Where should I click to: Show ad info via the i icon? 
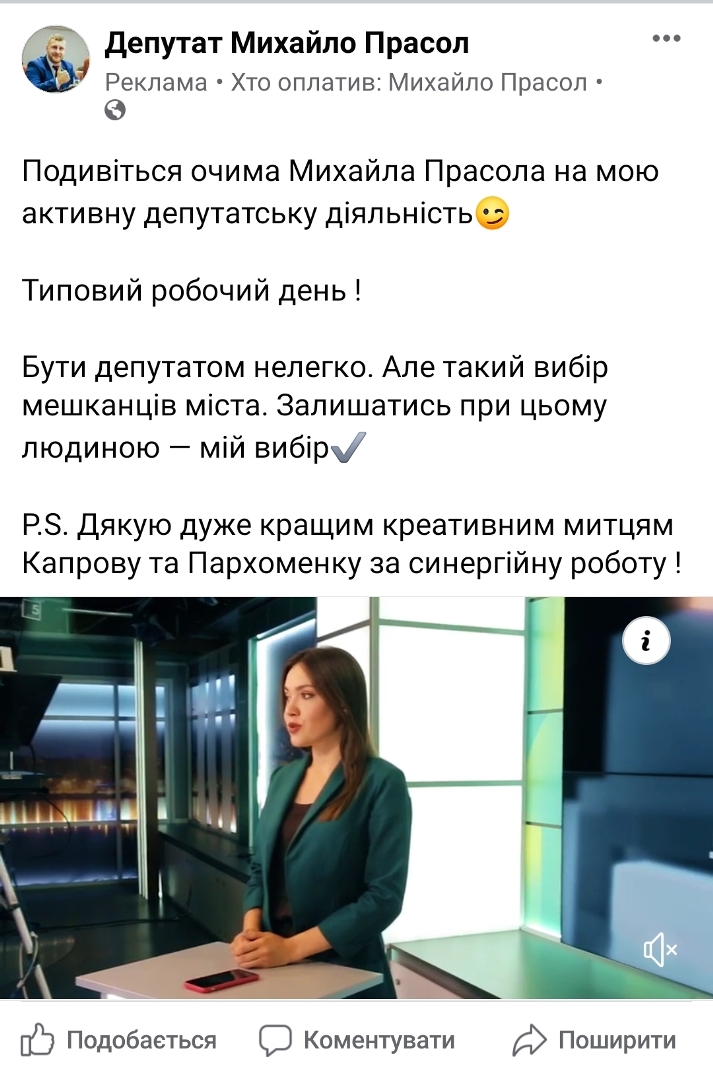647,643
